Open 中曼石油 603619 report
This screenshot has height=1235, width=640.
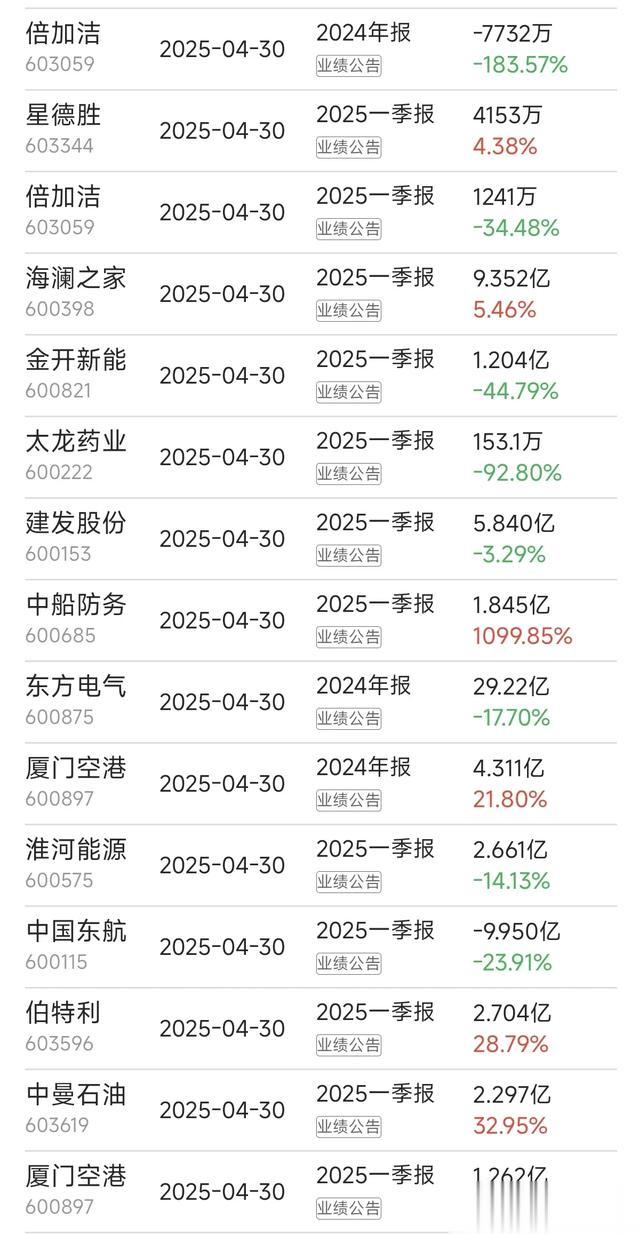[320, 1111]
